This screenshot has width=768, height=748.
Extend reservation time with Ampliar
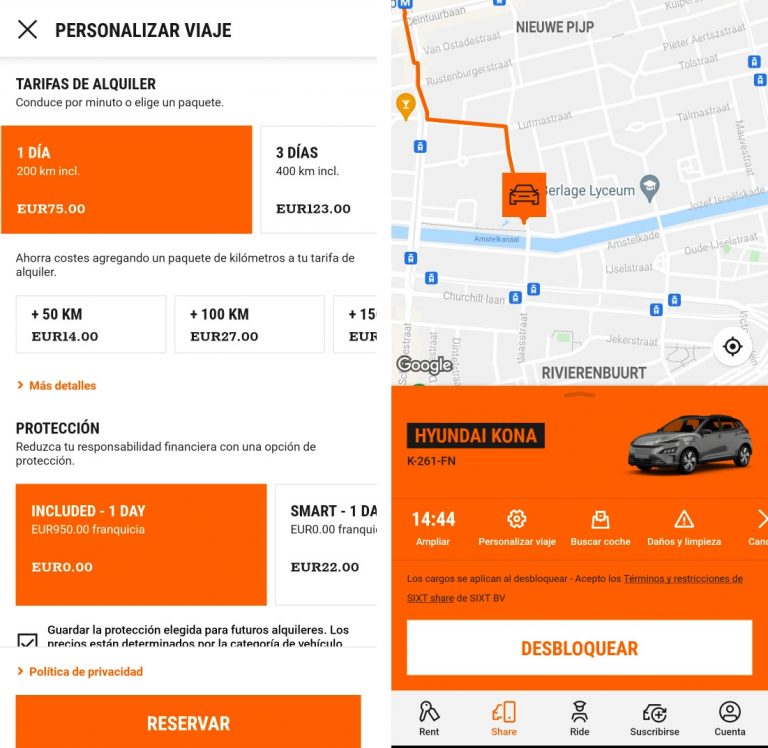coord(433,527)
